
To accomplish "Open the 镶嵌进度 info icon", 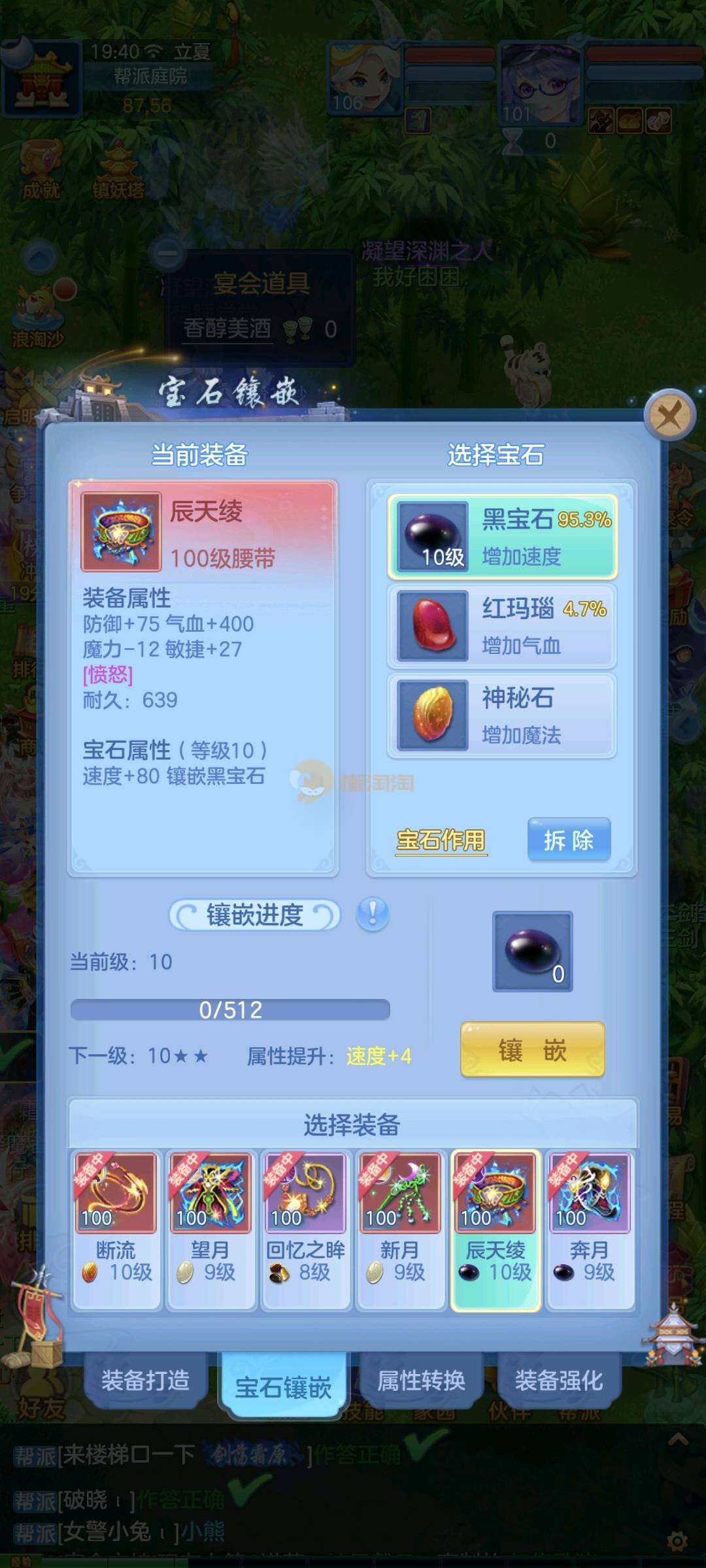I will (373, 913).
